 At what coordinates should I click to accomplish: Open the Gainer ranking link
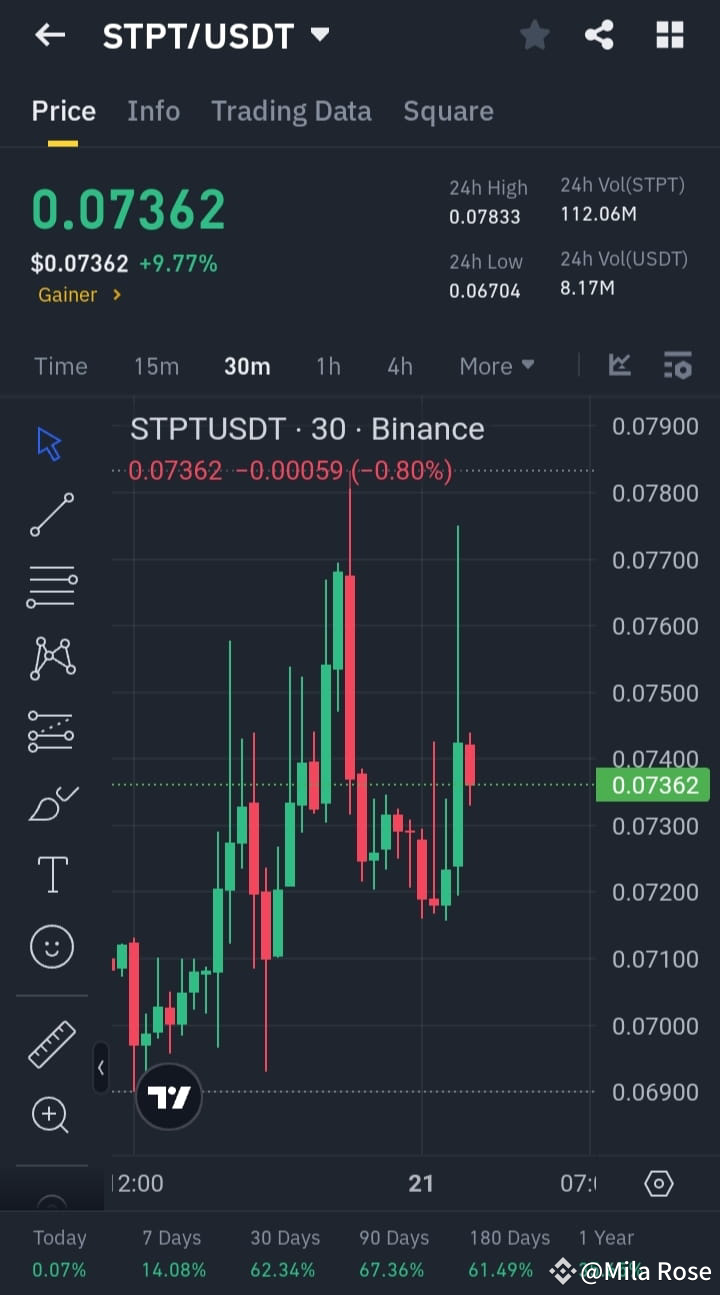[78, 294]
